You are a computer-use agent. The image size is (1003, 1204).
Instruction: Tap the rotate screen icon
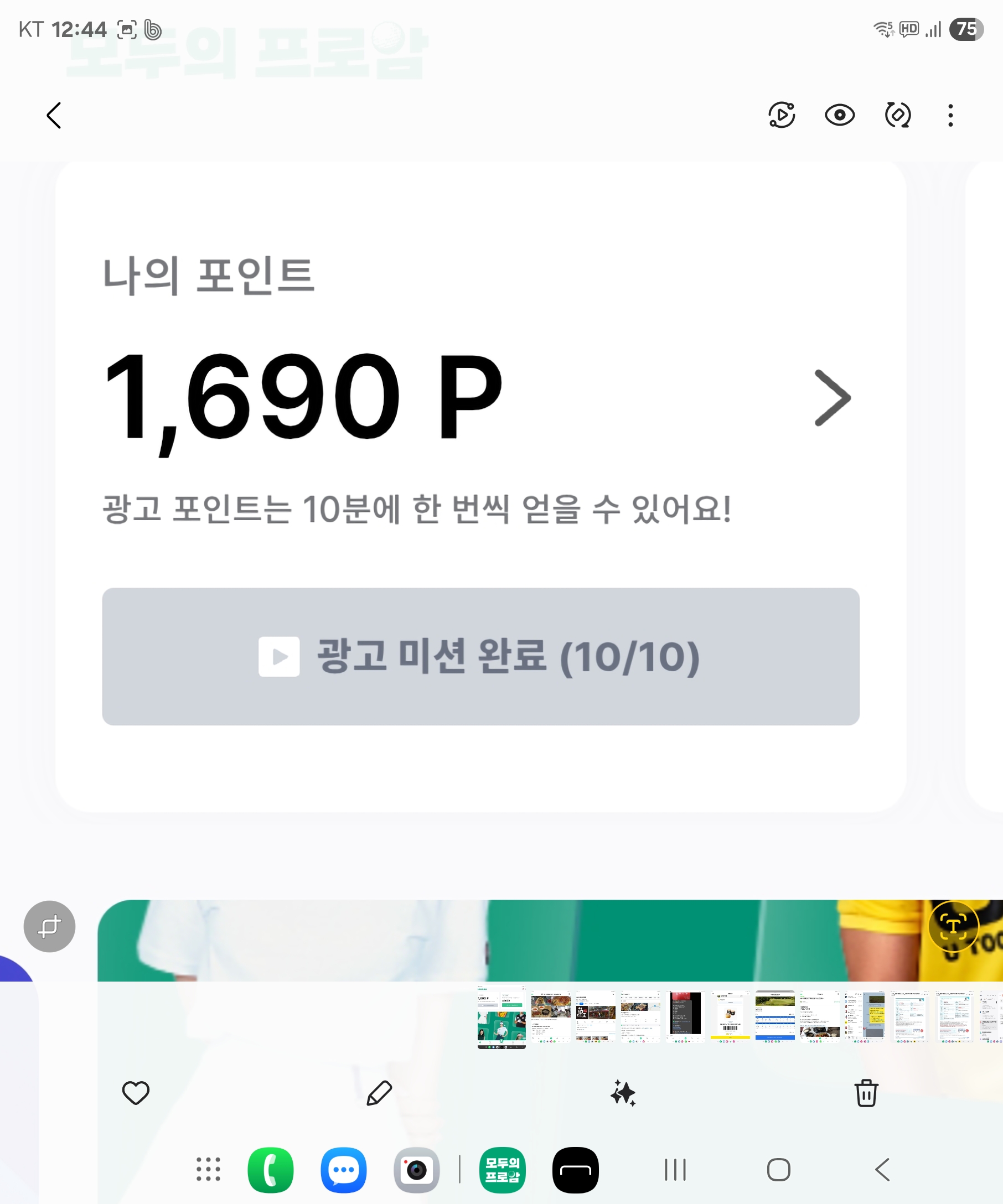pyautogui.click(x=897, y=116)
